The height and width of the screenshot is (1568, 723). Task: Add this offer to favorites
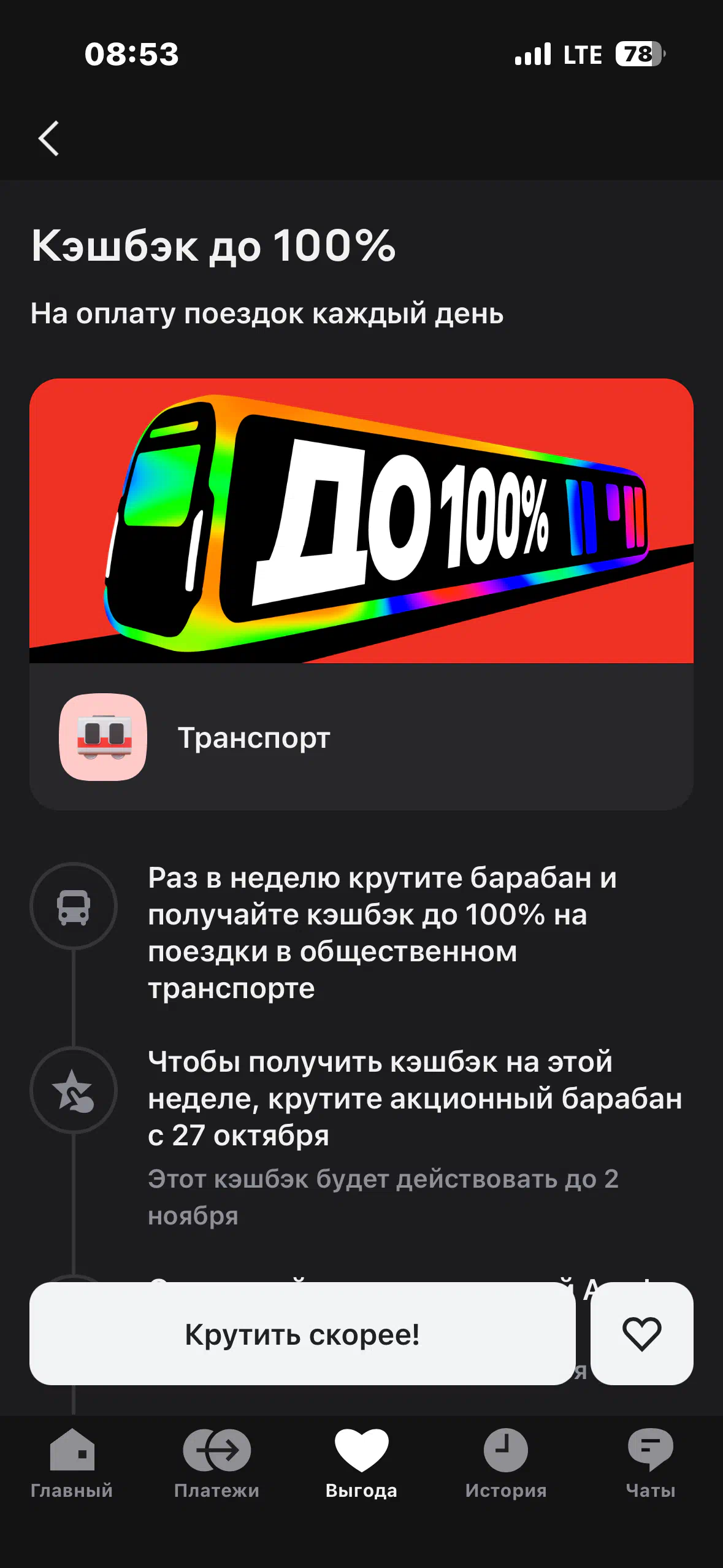coord(641,1334)
